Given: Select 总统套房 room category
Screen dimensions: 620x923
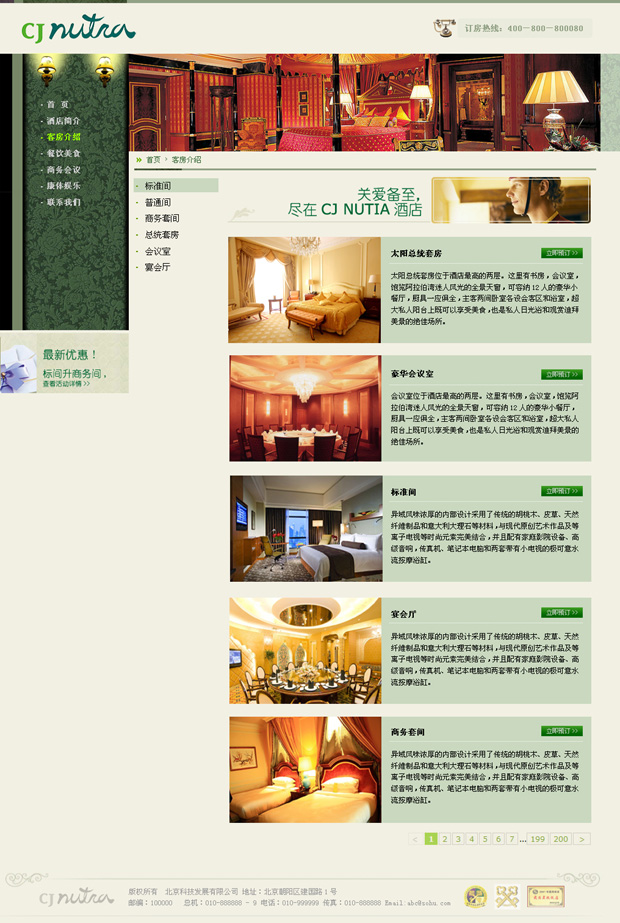Looking at the screenshot, I should [161, 235].
